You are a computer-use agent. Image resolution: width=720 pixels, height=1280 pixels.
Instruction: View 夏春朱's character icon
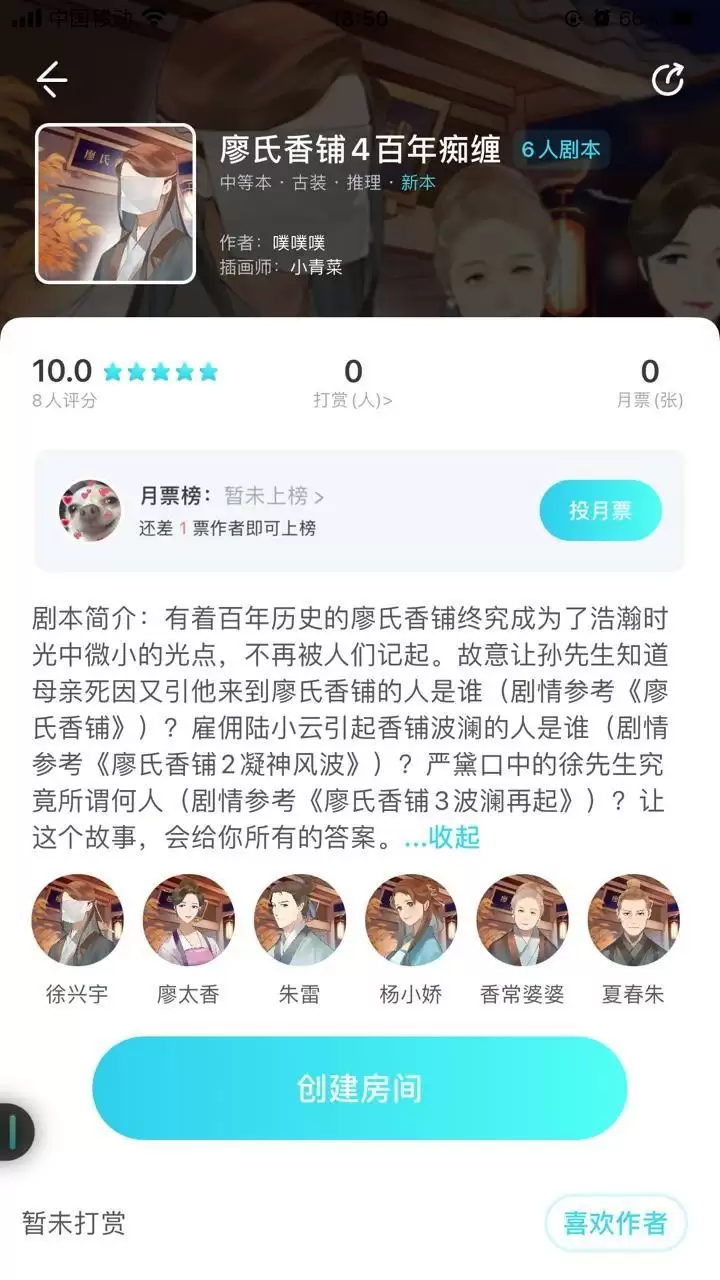click(632, 918)
